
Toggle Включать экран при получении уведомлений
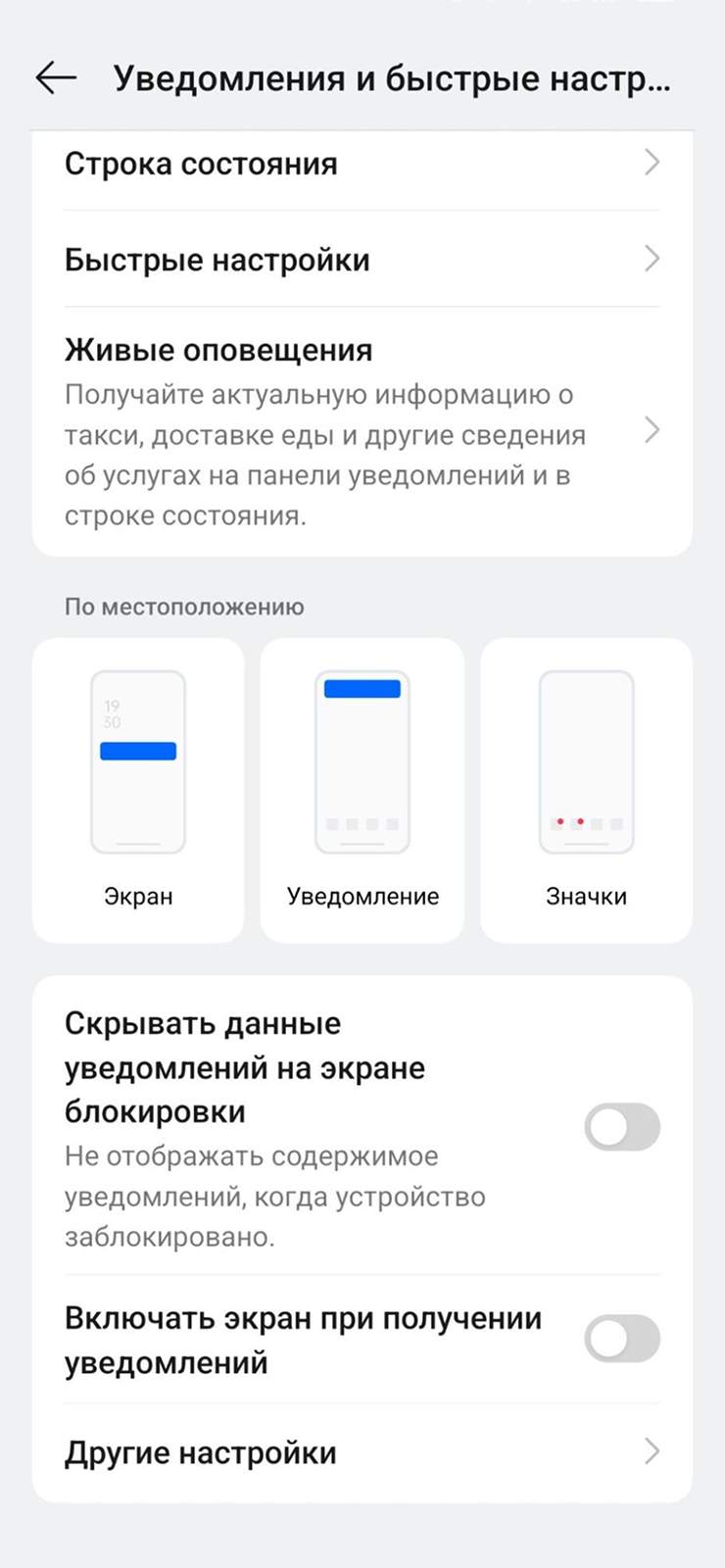[x=622, y=1339]
